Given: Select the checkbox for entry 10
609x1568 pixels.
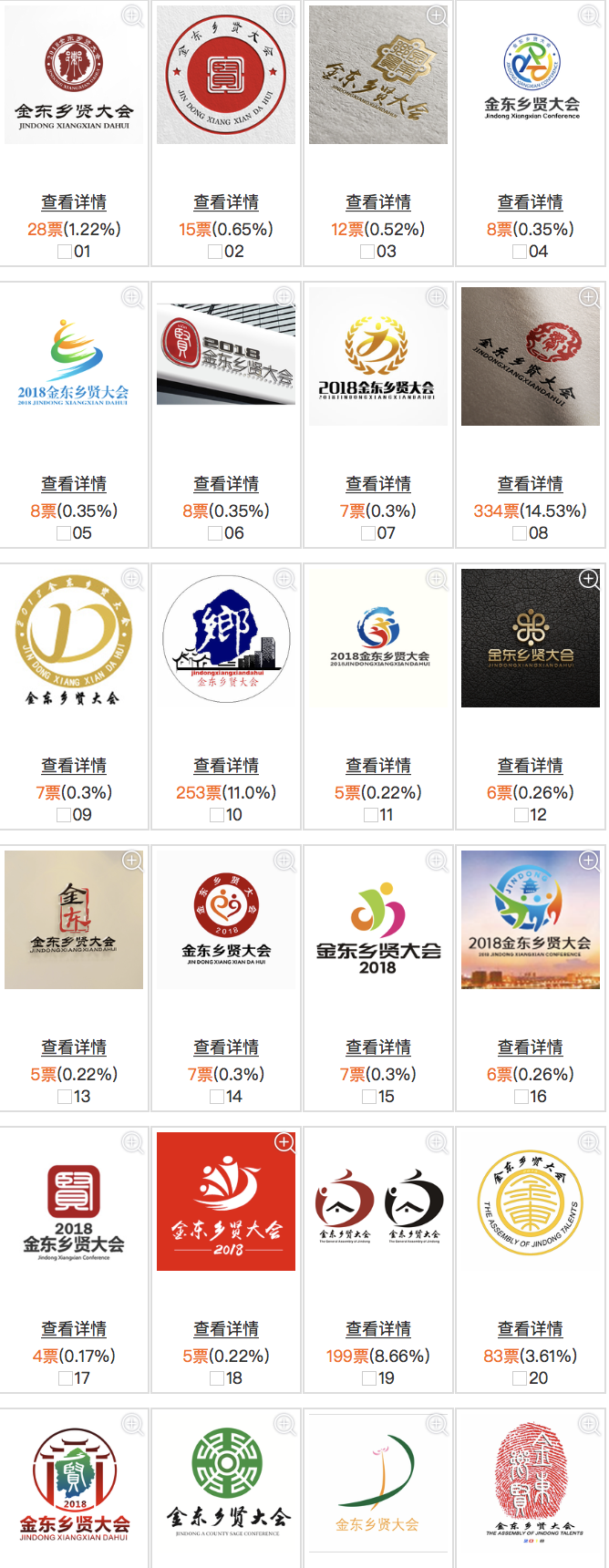Looking at the screenshot, I should point(216,815).
